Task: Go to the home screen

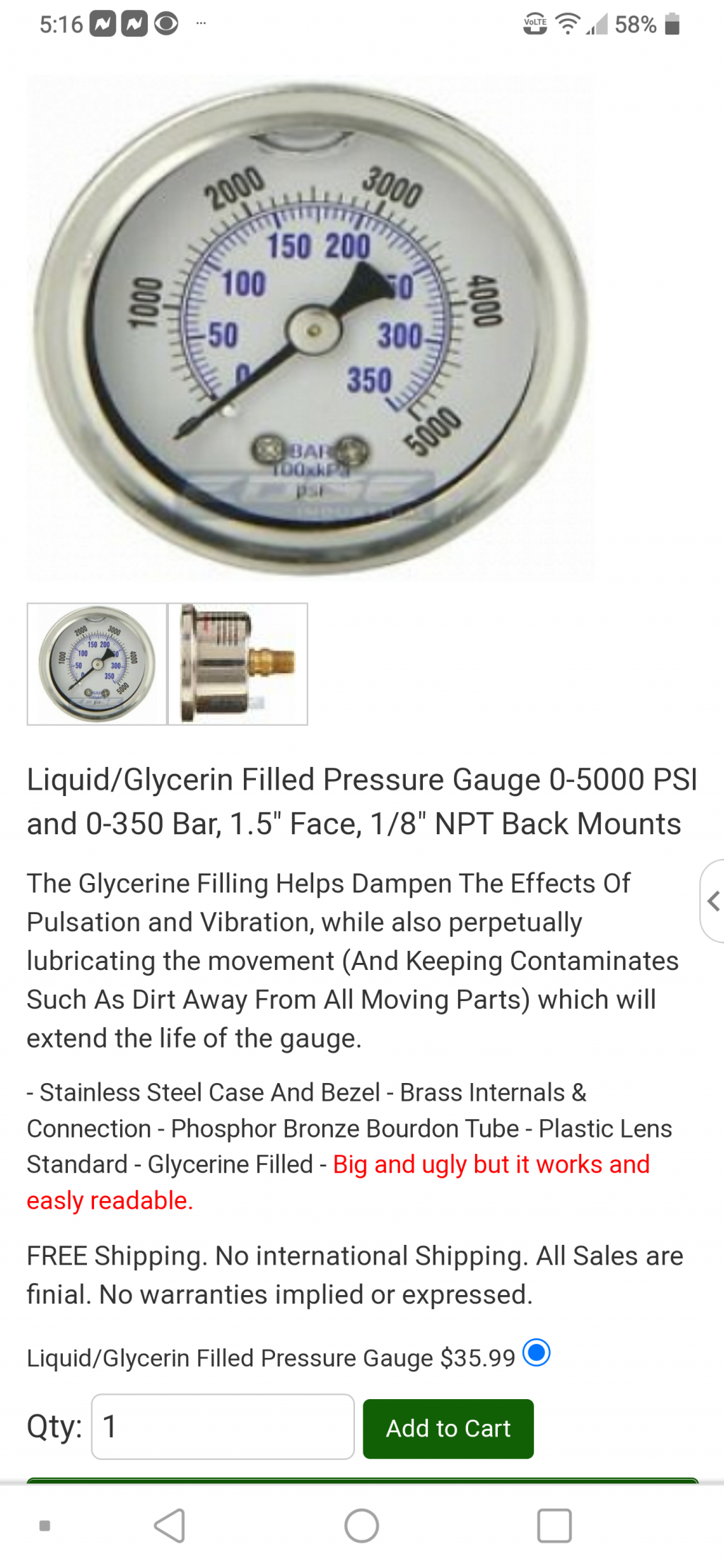Action: coord(361,1525)
